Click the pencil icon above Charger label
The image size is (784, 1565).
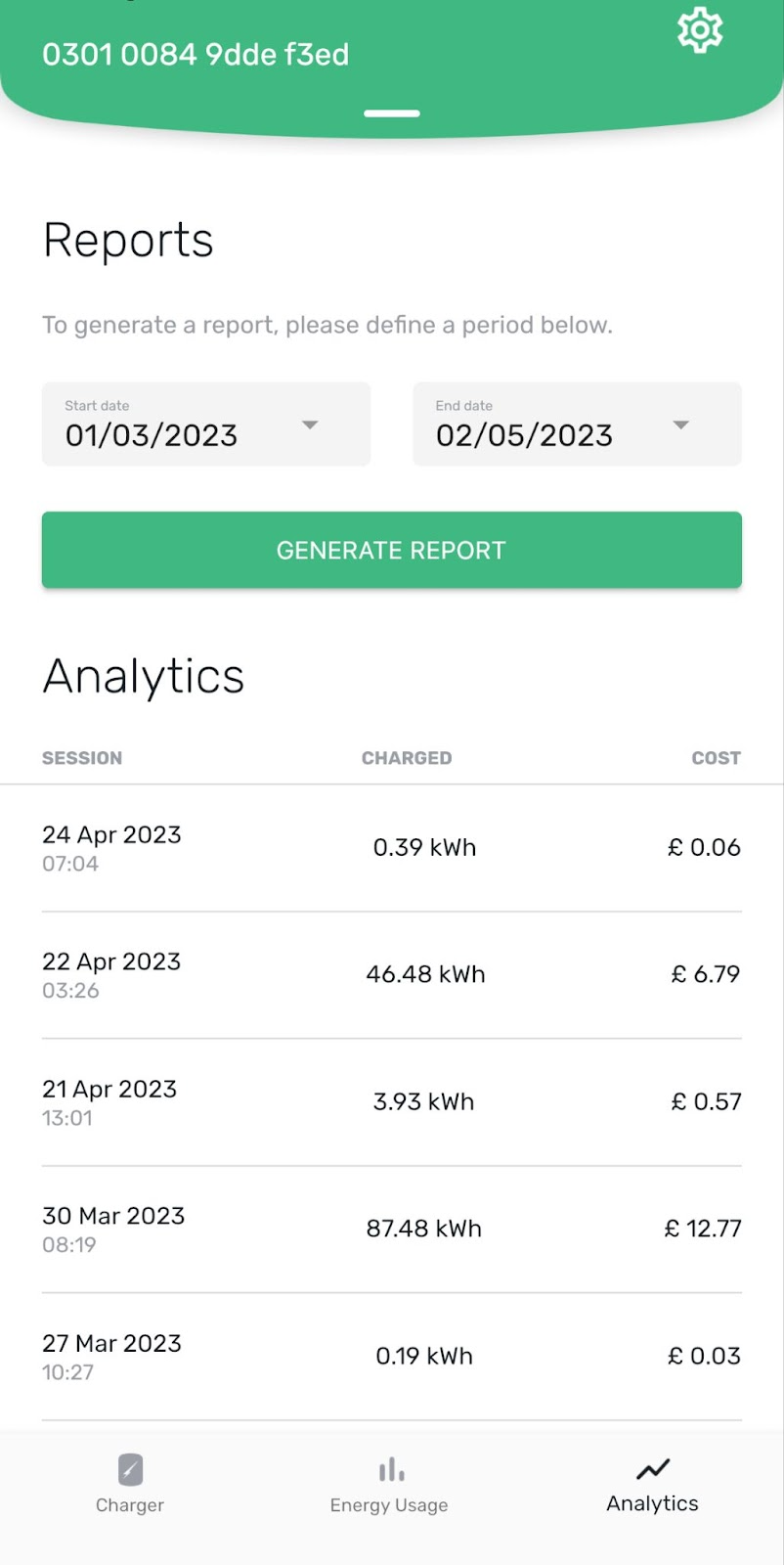129,1467
